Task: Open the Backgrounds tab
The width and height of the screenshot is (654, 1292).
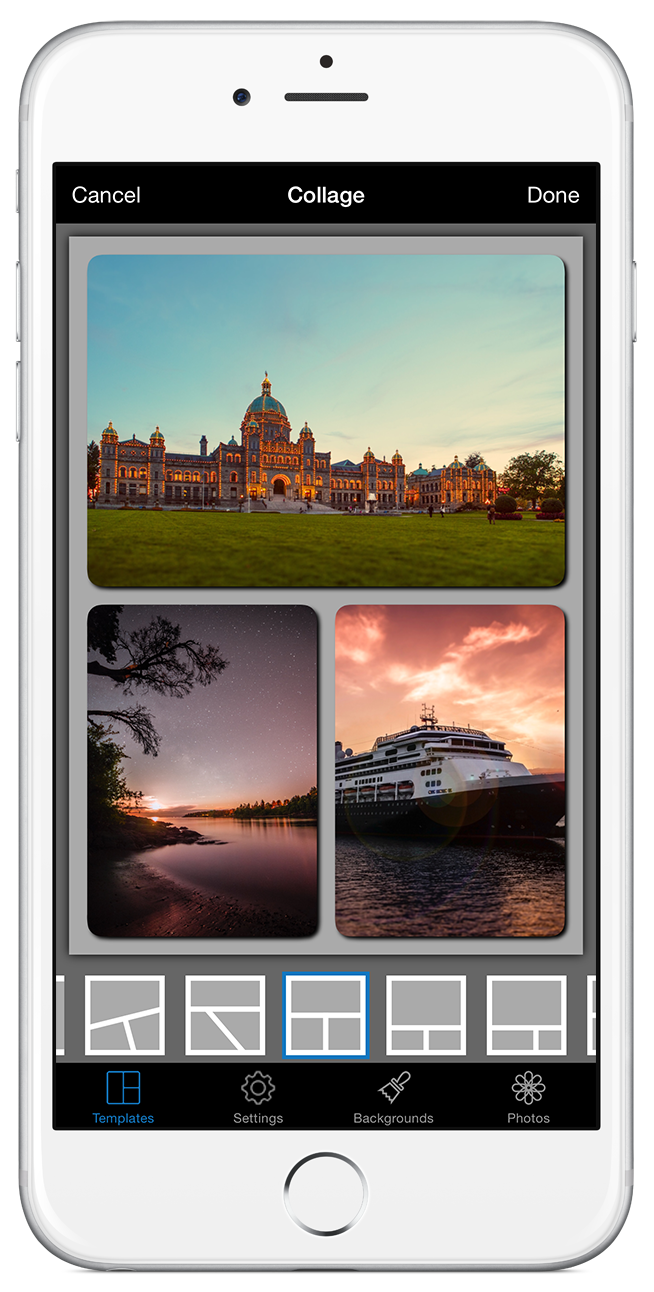Action: point(393,1097)
